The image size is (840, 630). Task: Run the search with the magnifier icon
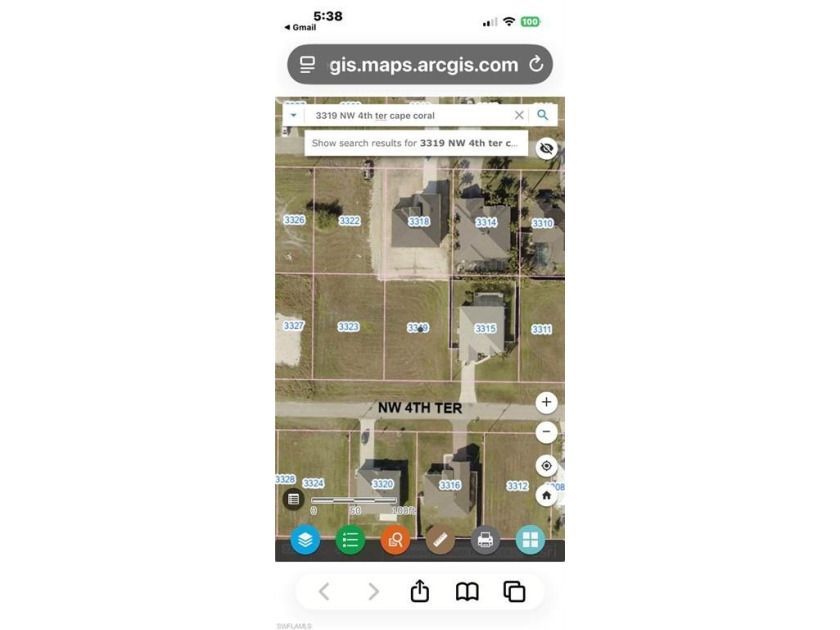click(x=542, y=115)
